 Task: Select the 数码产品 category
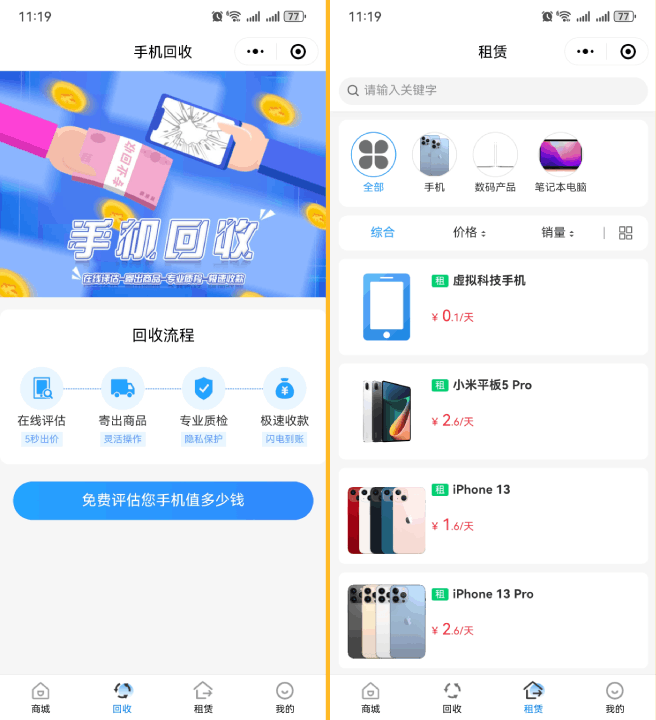pyautogui.click(x=495, y=163)
